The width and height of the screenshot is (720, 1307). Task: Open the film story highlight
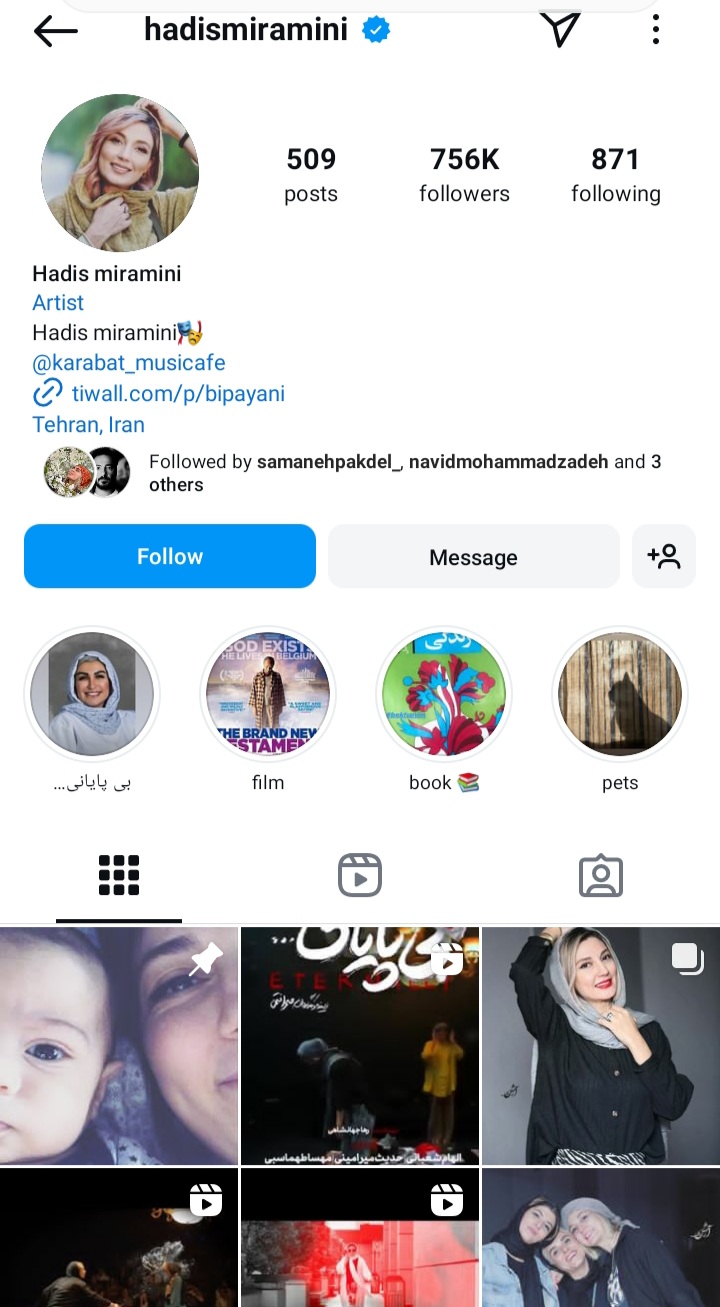[268, 694]
